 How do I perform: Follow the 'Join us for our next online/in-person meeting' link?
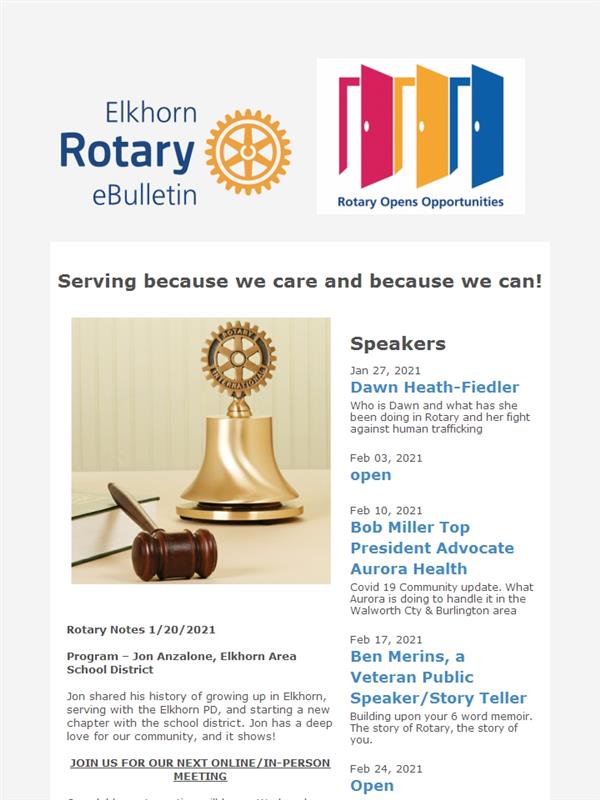pos(200,769)
